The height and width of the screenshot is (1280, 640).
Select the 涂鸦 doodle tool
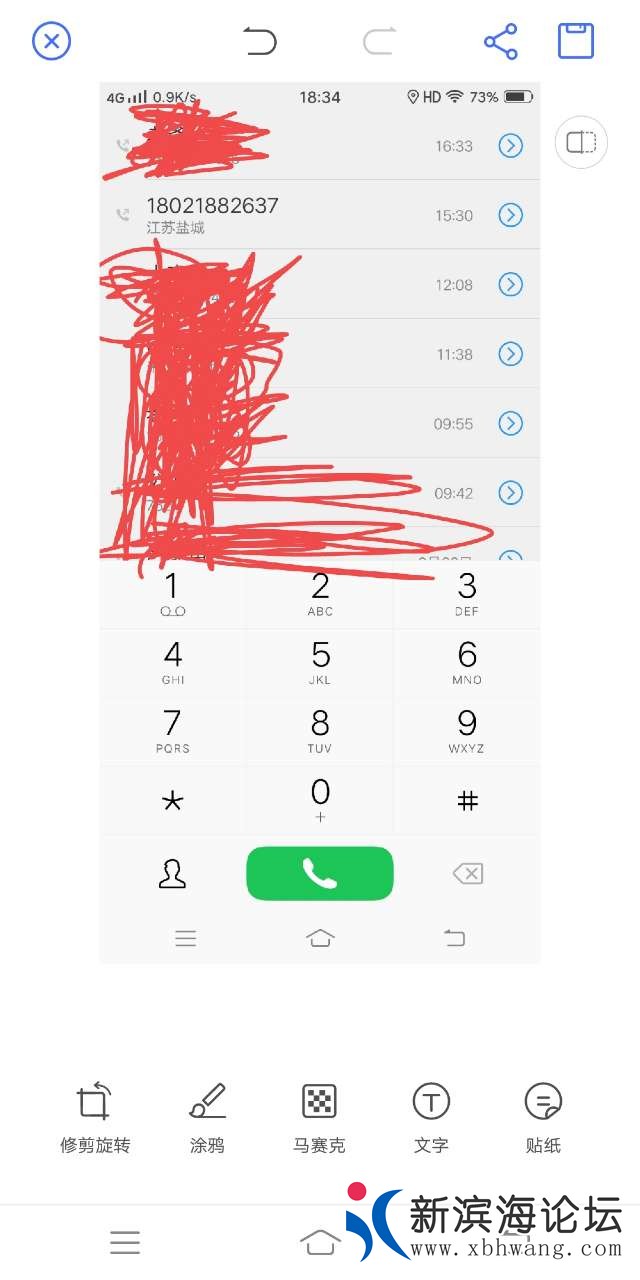207,1117
